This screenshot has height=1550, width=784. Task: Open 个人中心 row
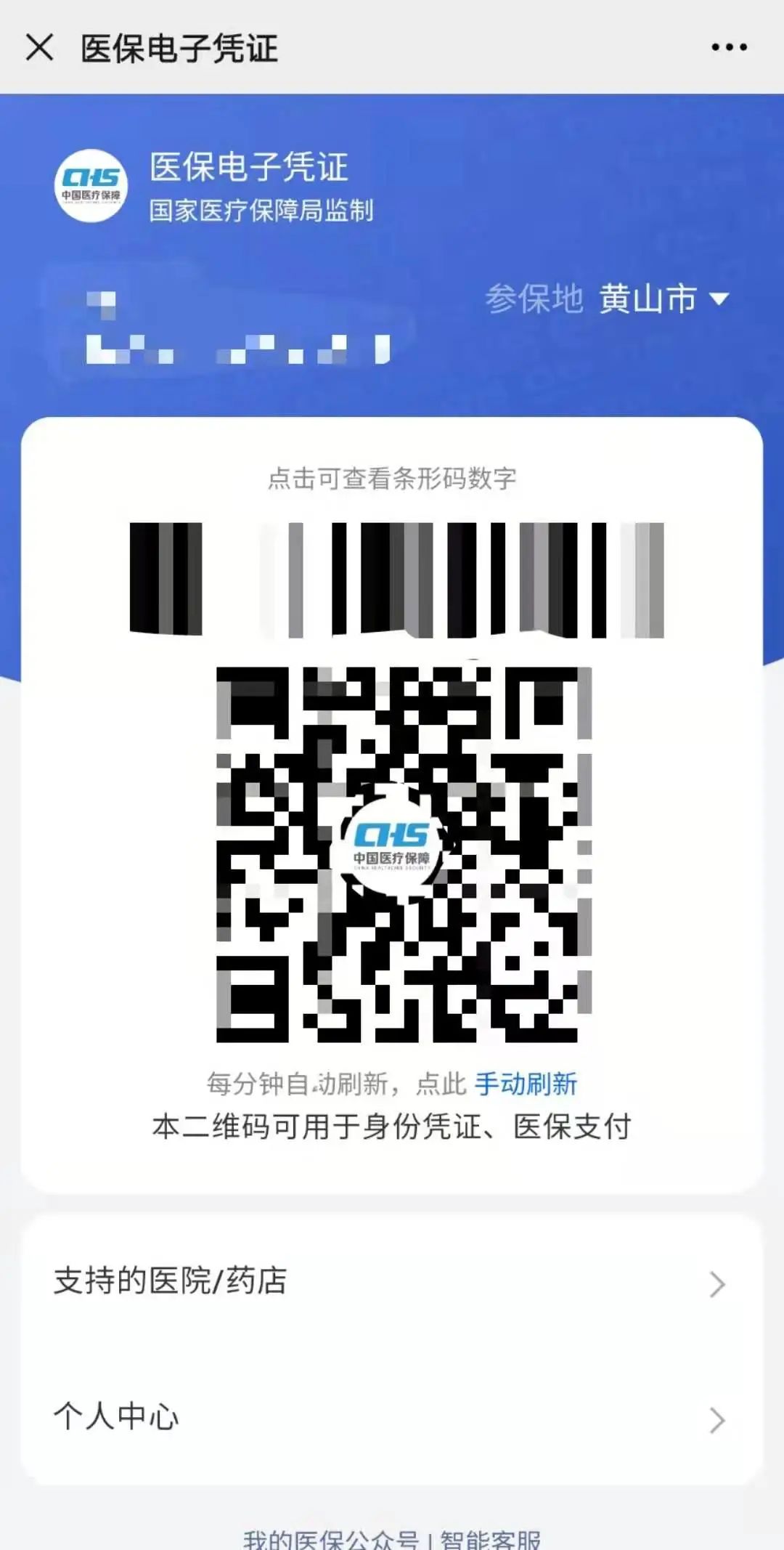[x=392, y=1417]
